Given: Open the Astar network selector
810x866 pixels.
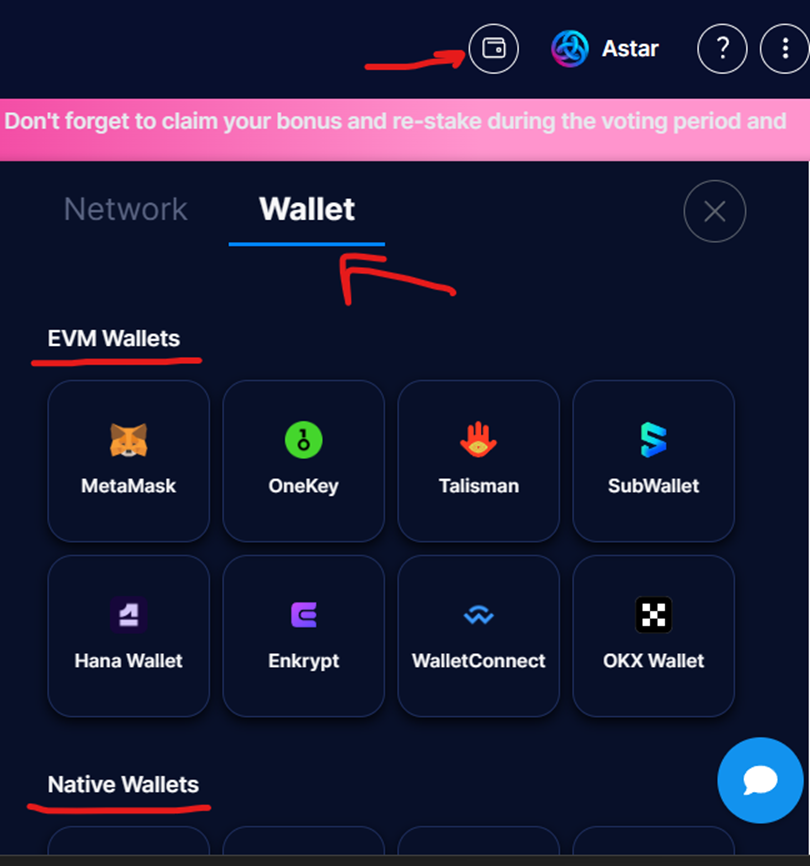Looking at the screenshot, I should click(605, 48).
